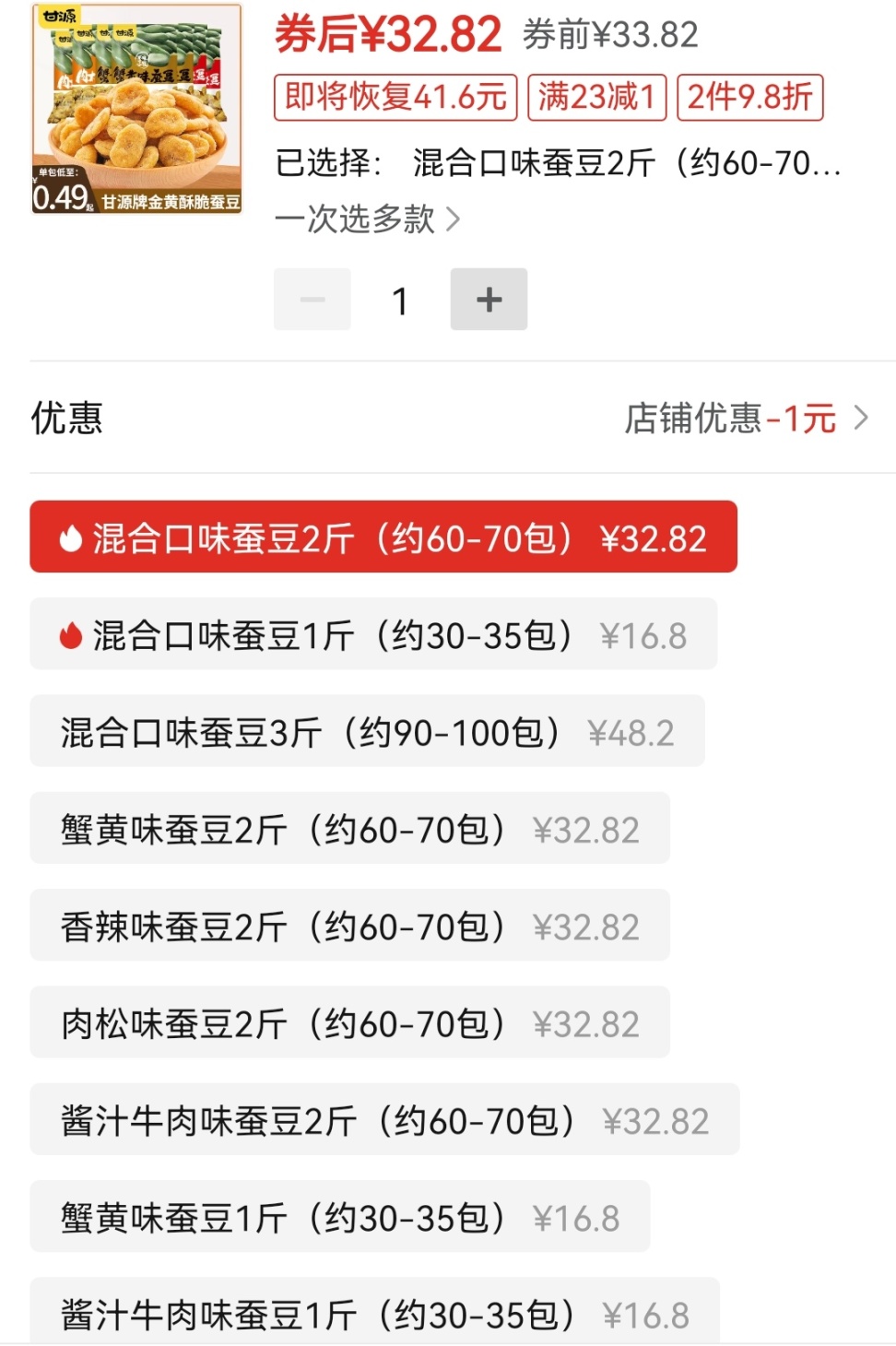
Task: Increase quantity with the plus button
Action: [489, 300]
